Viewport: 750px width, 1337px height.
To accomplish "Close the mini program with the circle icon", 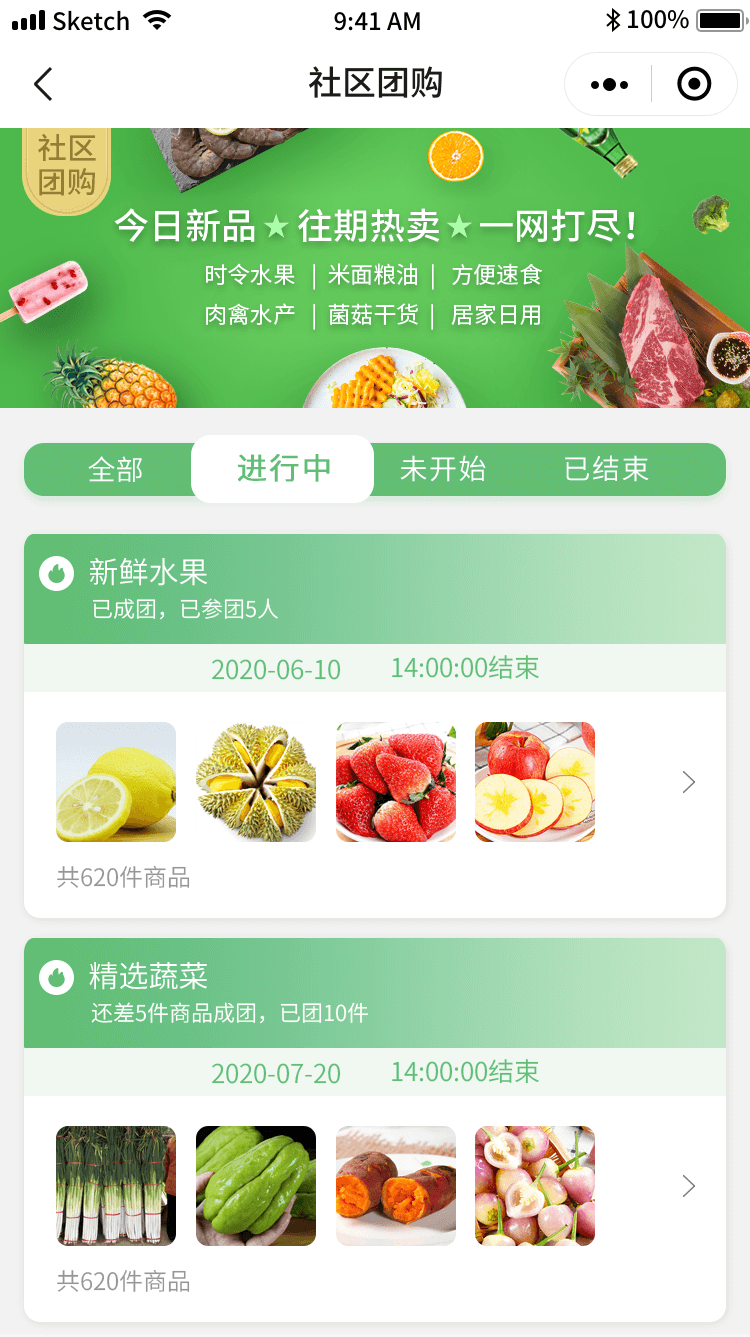I will click(694, 85).
